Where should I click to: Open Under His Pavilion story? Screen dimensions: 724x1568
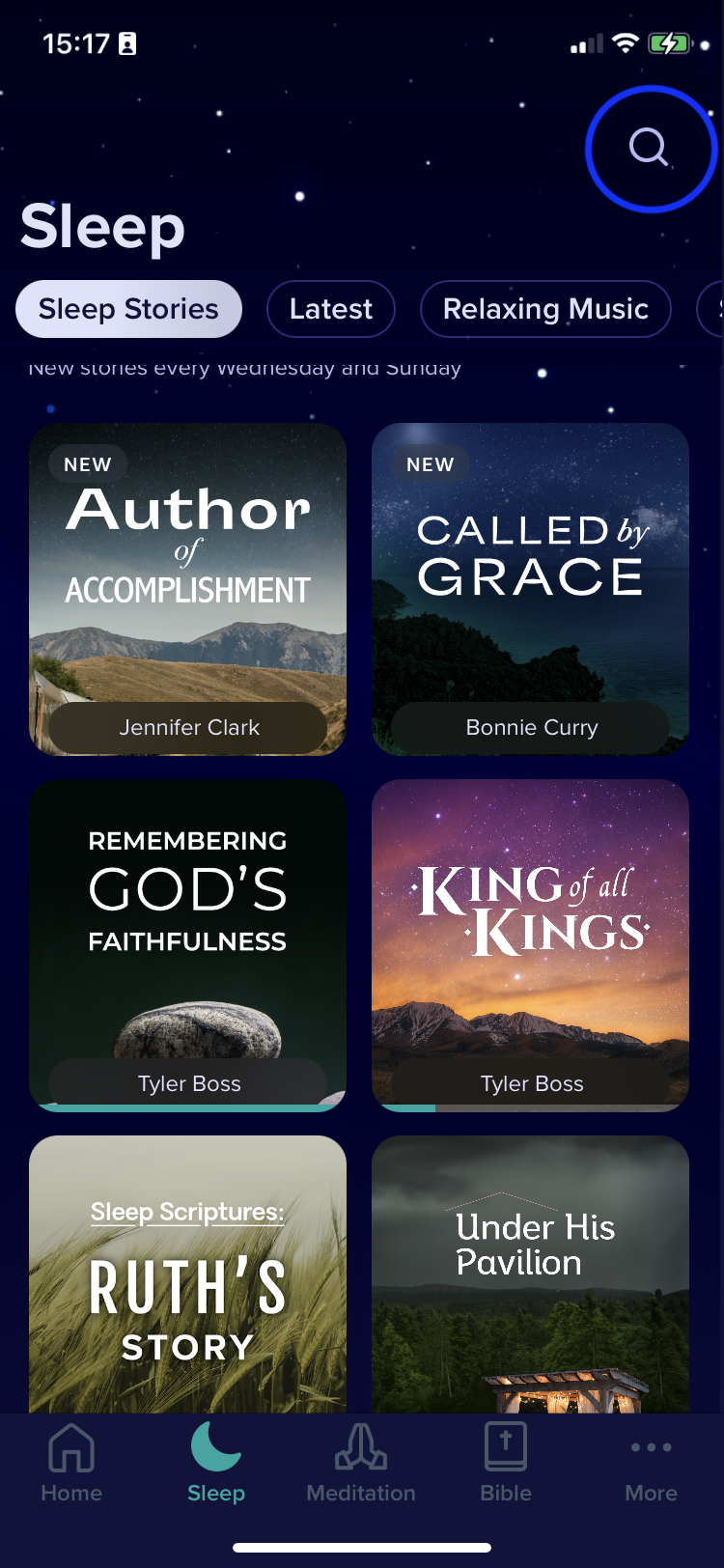(x=531, y=1274)
